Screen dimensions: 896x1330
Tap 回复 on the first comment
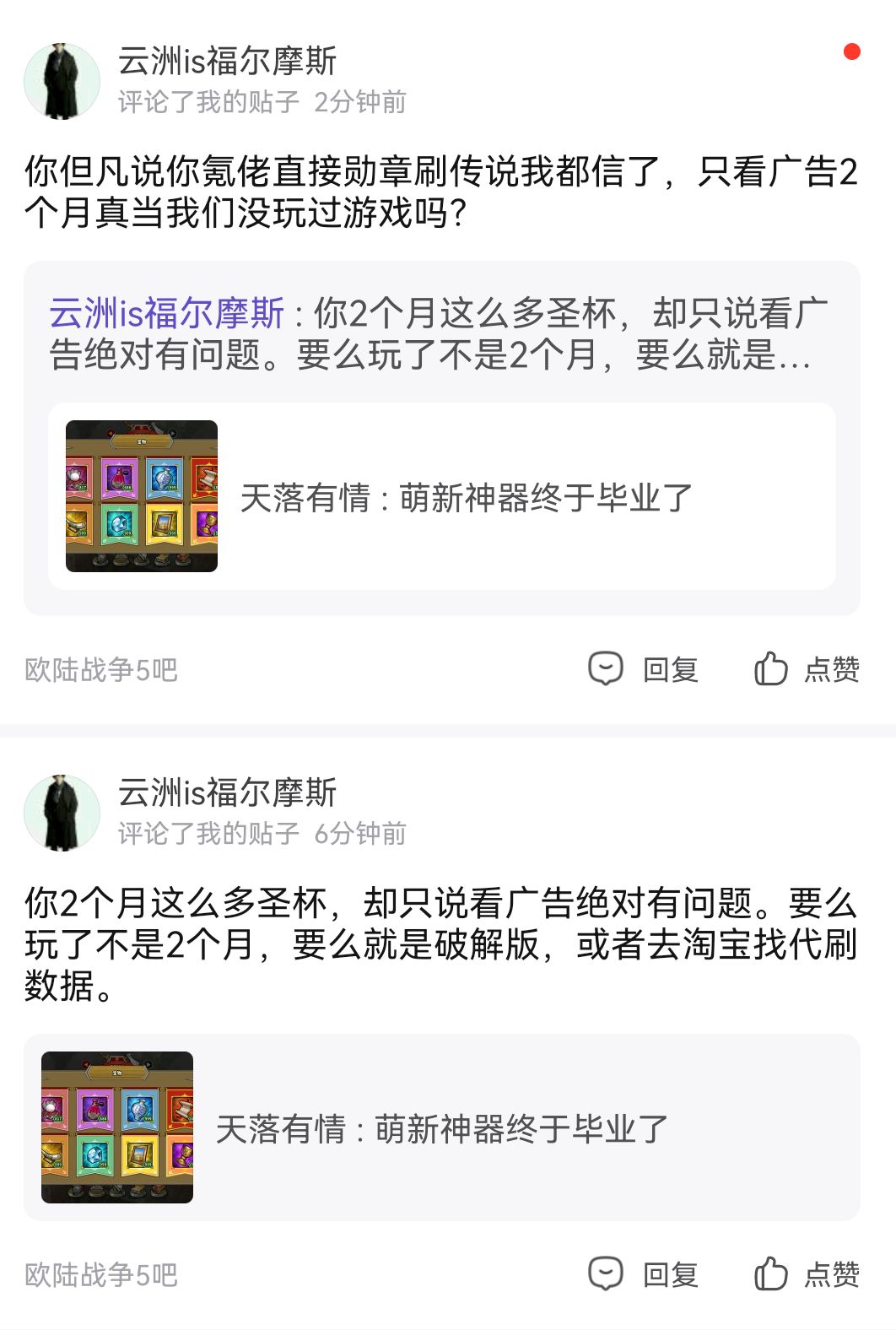[x=667, y=669]
